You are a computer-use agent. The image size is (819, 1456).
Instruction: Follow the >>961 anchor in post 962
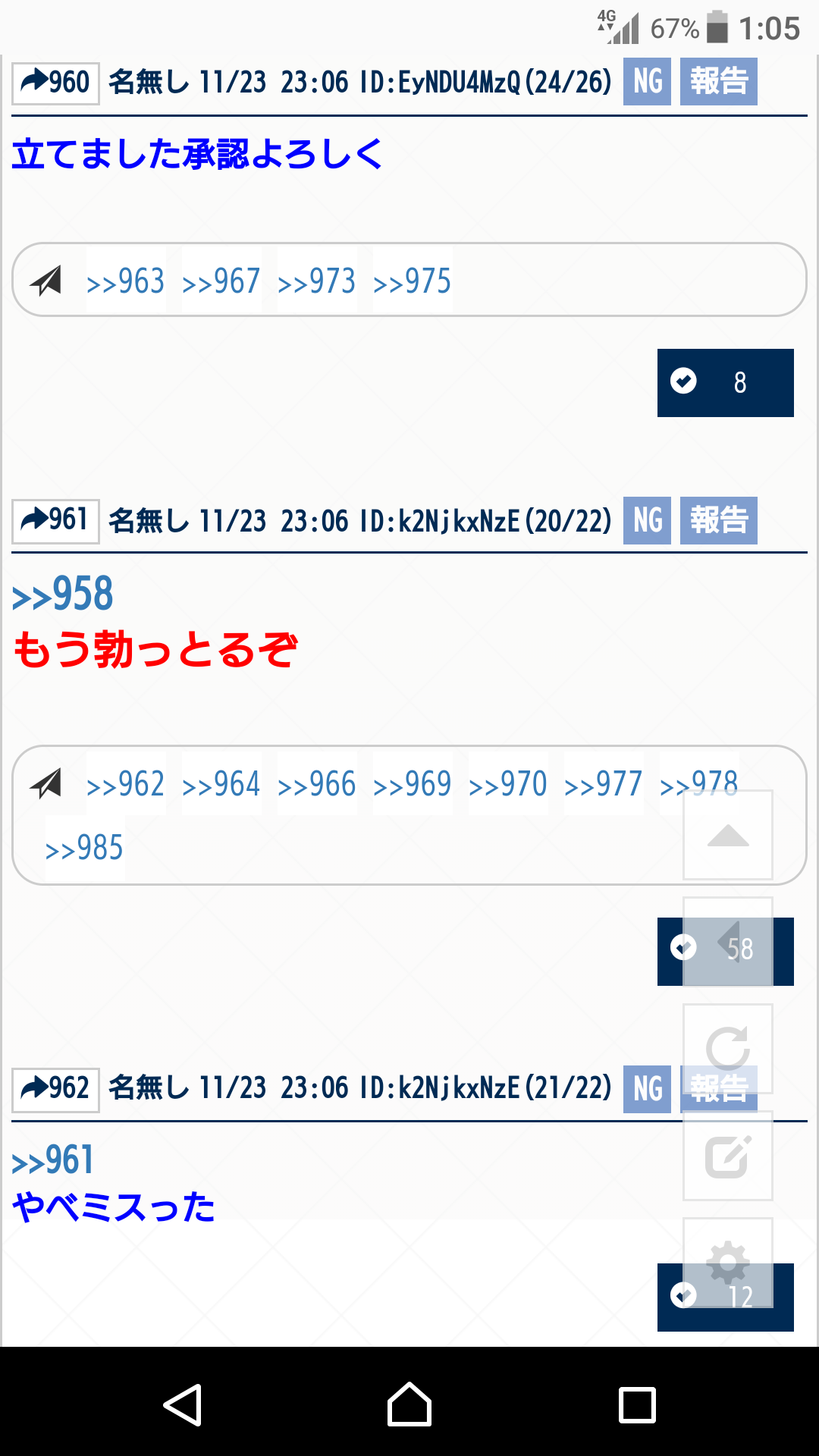point(53,1161)
